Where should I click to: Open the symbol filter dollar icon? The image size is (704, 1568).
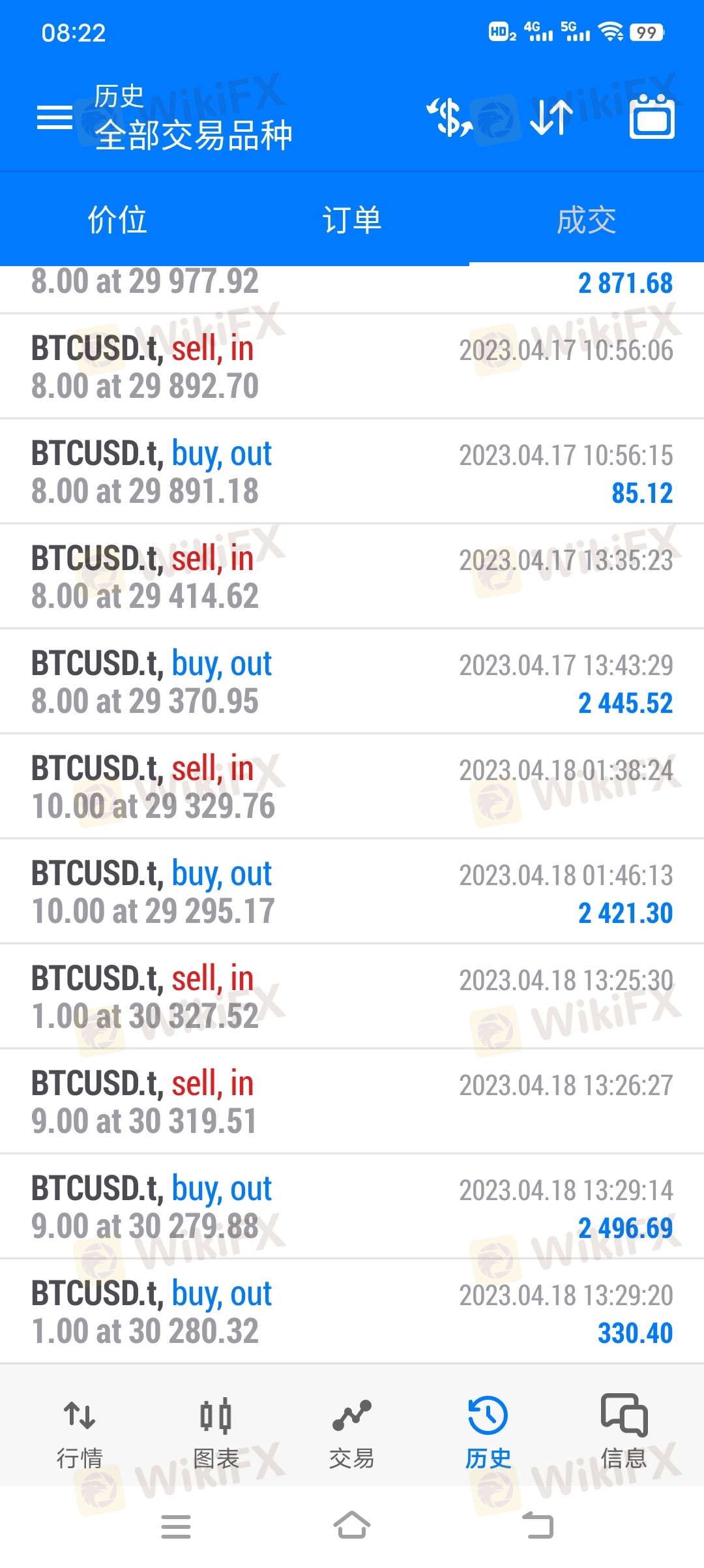point(450,117)
